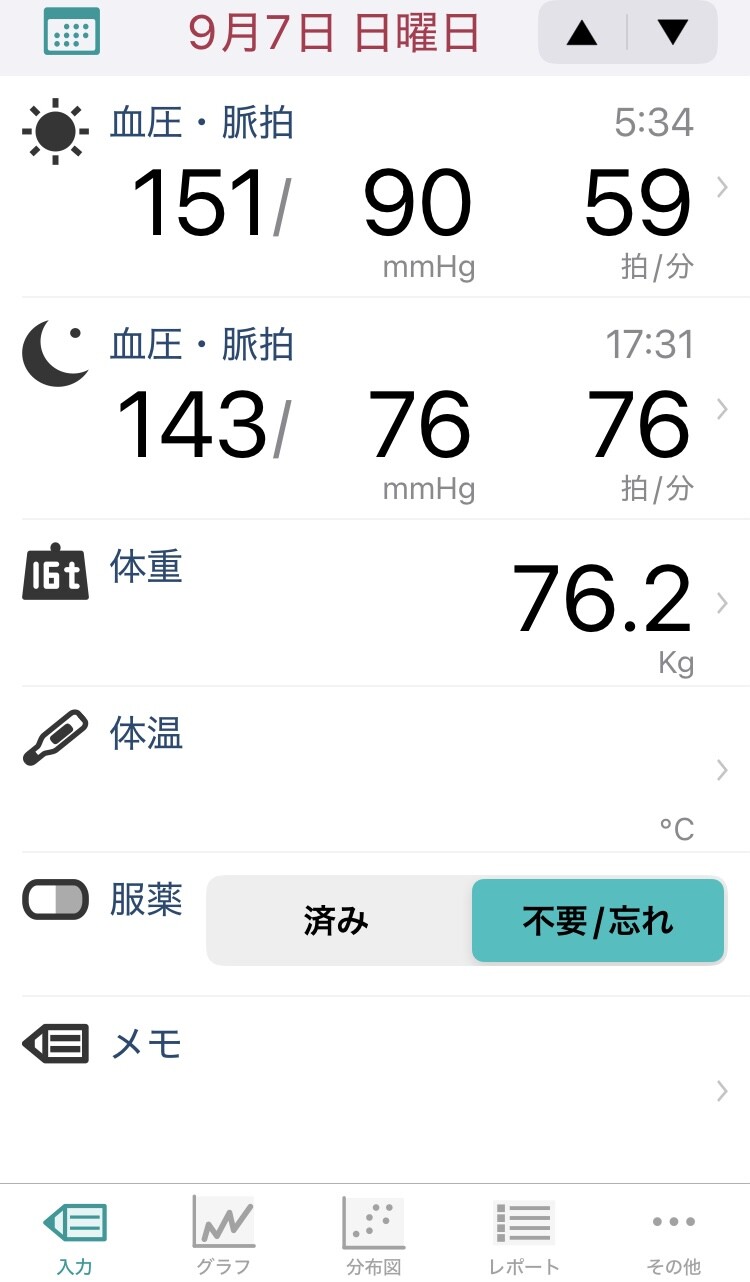Select 不要/忘れ for medication

pyautogui.click(x=598, y=921)
